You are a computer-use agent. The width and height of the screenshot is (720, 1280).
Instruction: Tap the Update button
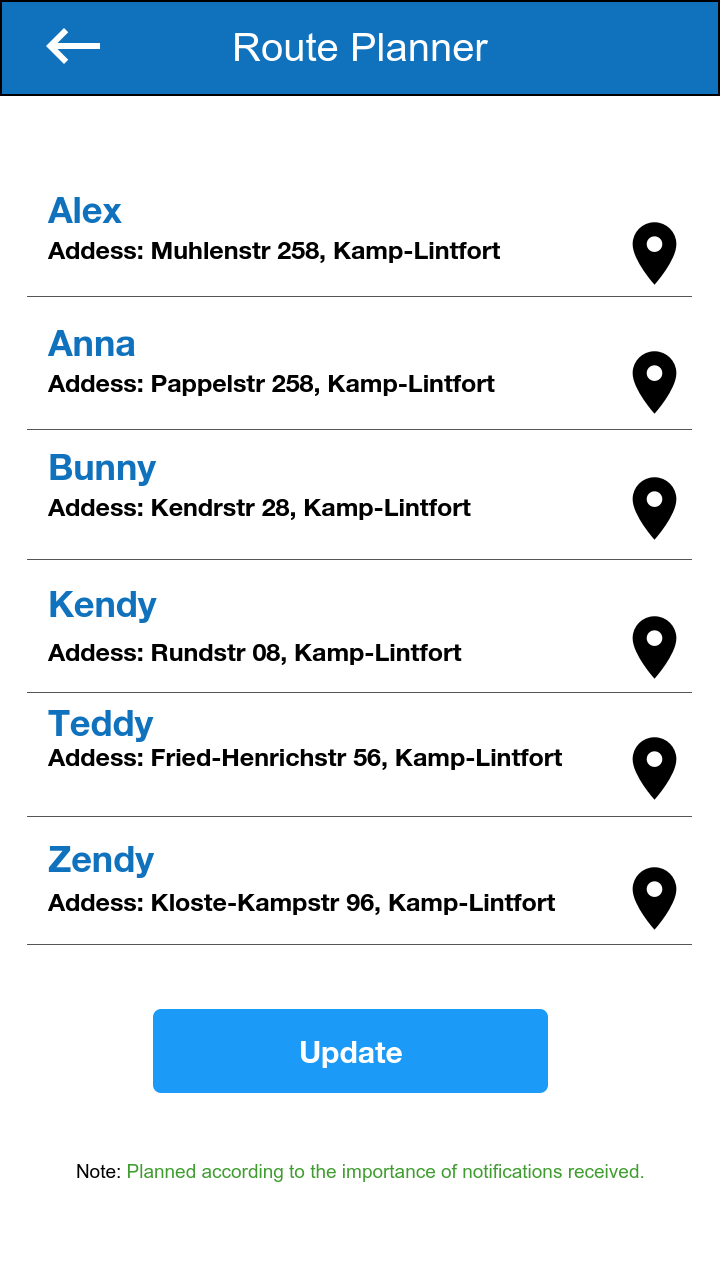point(350,1051)
